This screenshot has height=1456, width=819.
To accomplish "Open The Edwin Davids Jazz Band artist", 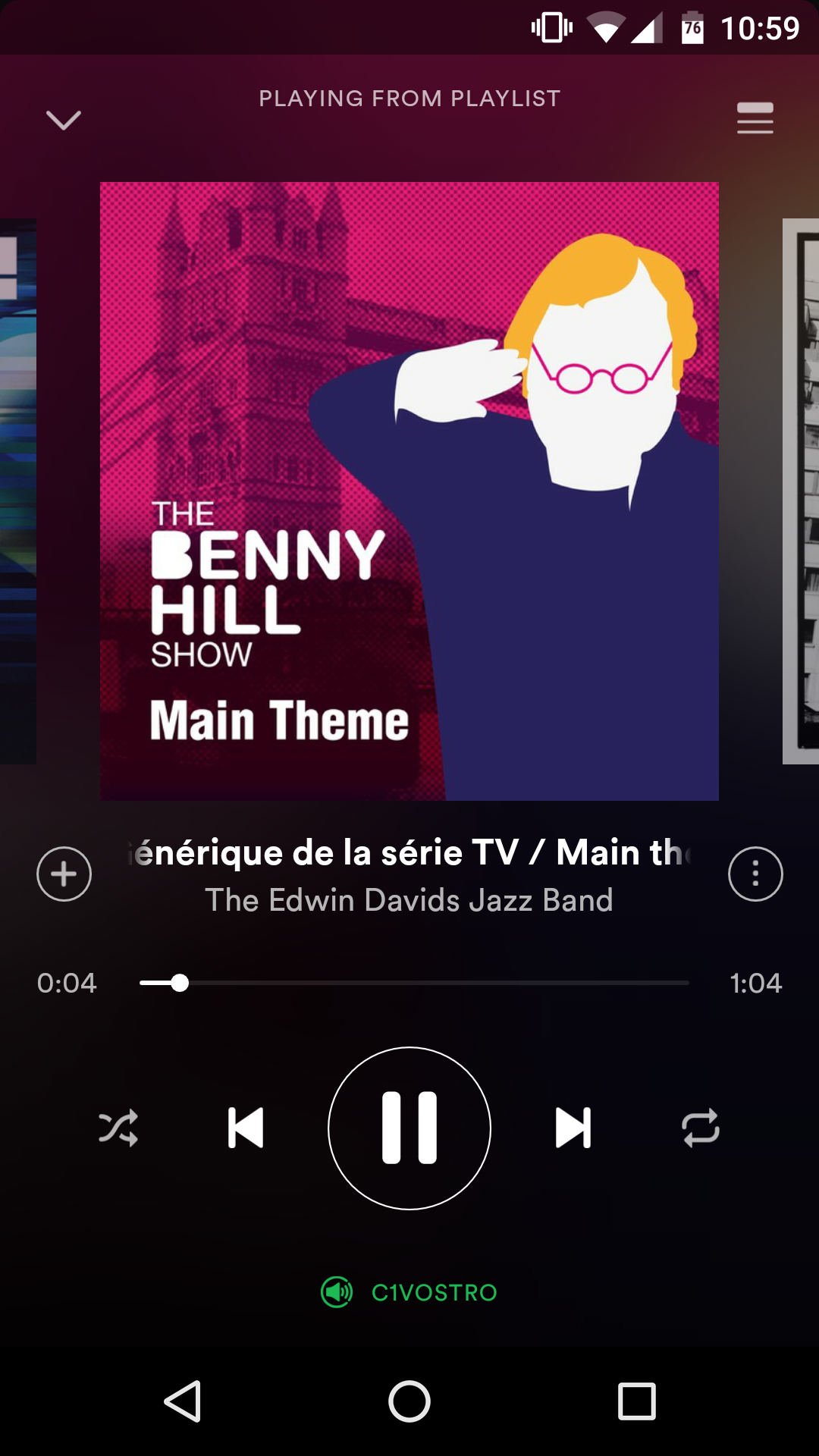I will (409, 900).
